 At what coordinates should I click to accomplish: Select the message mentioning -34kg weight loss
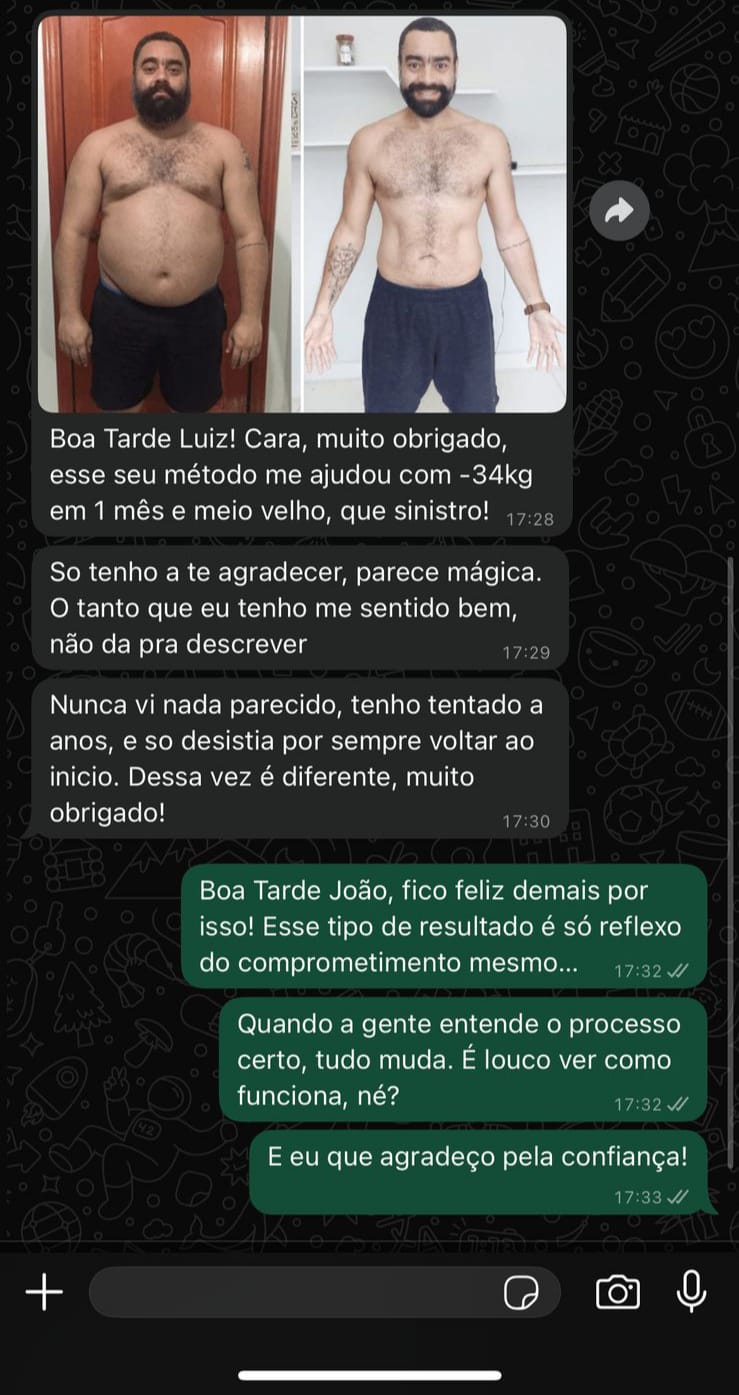(300, 475)
